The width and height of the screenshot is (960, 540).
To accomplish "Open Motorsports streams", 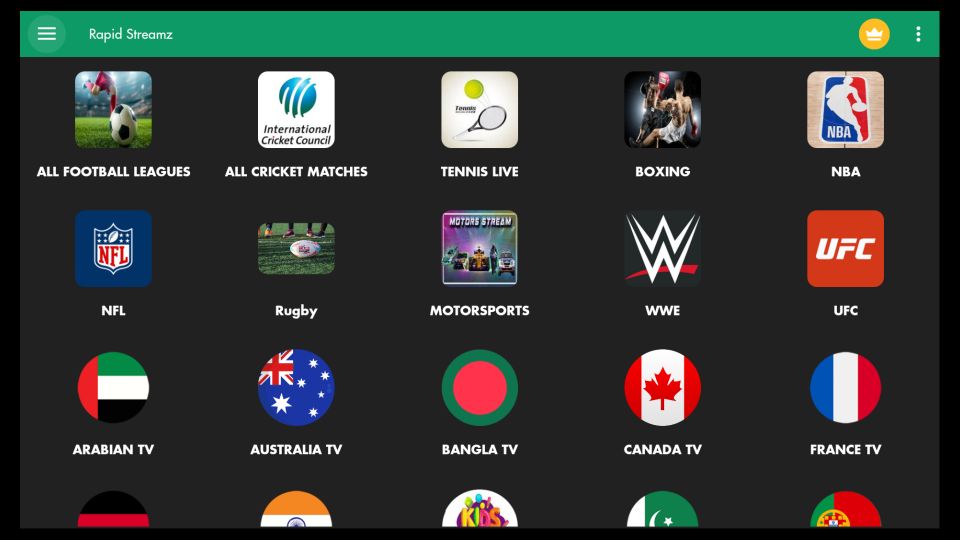I will pos(479,249).
